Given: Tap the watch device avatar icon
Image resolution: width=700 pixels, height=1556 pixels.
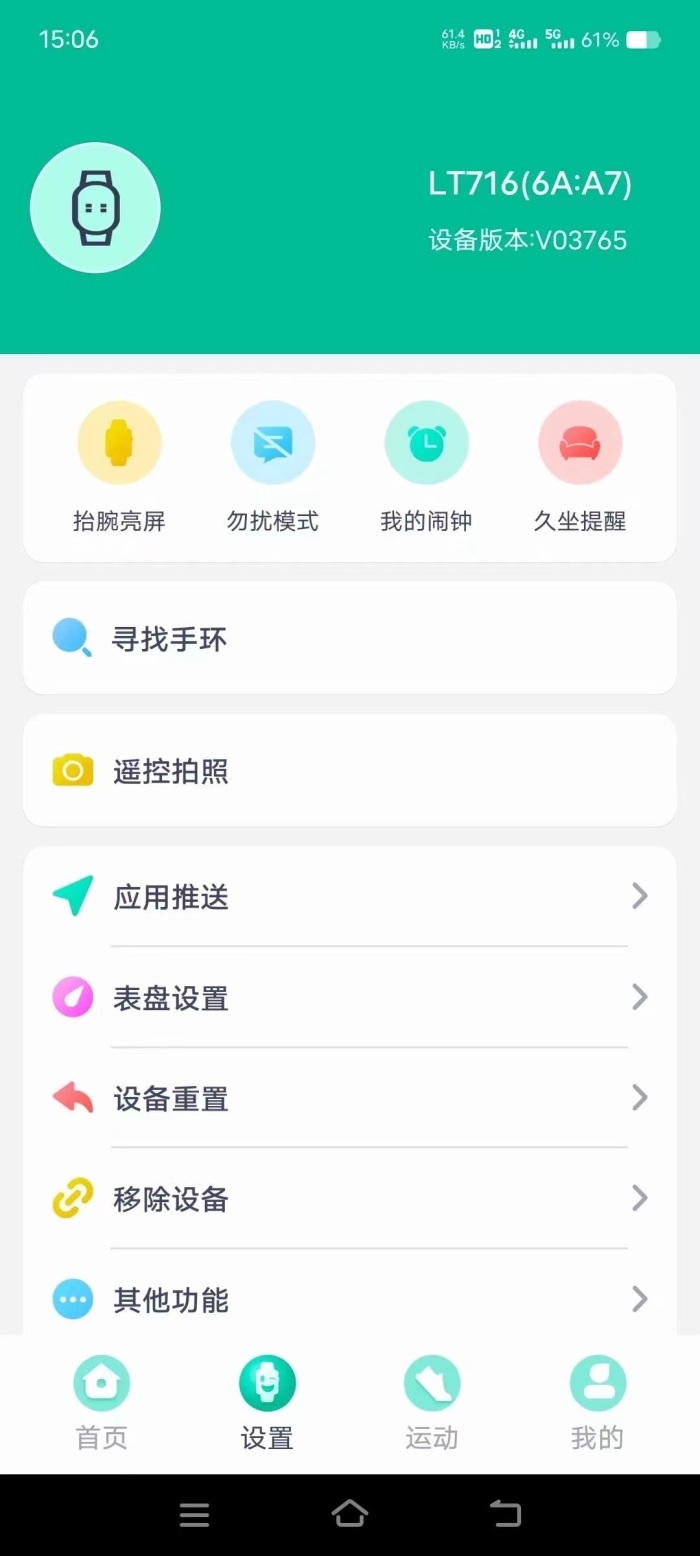Looking at the screenshot, I should (95, 208).
